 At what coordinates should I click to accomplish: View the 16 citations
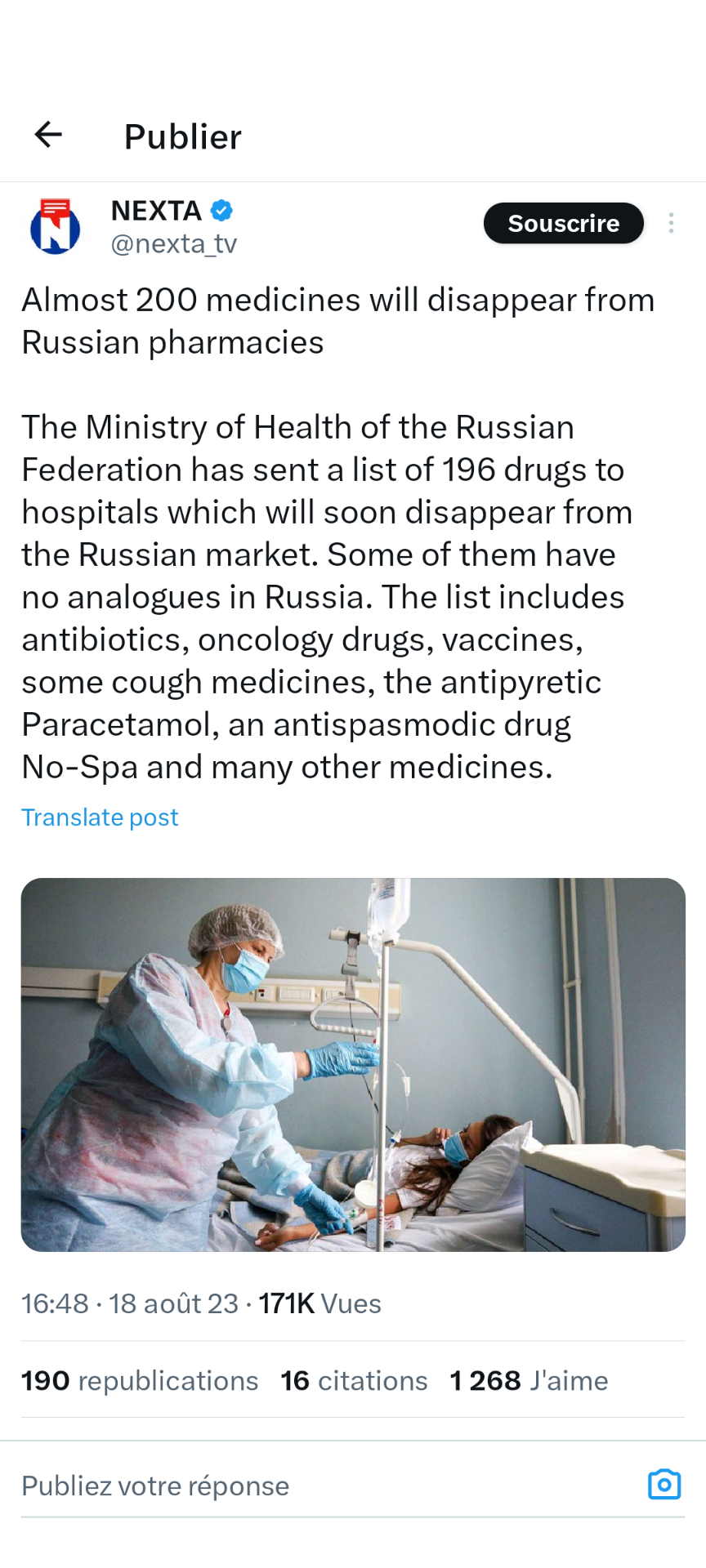pos(354,1381)
